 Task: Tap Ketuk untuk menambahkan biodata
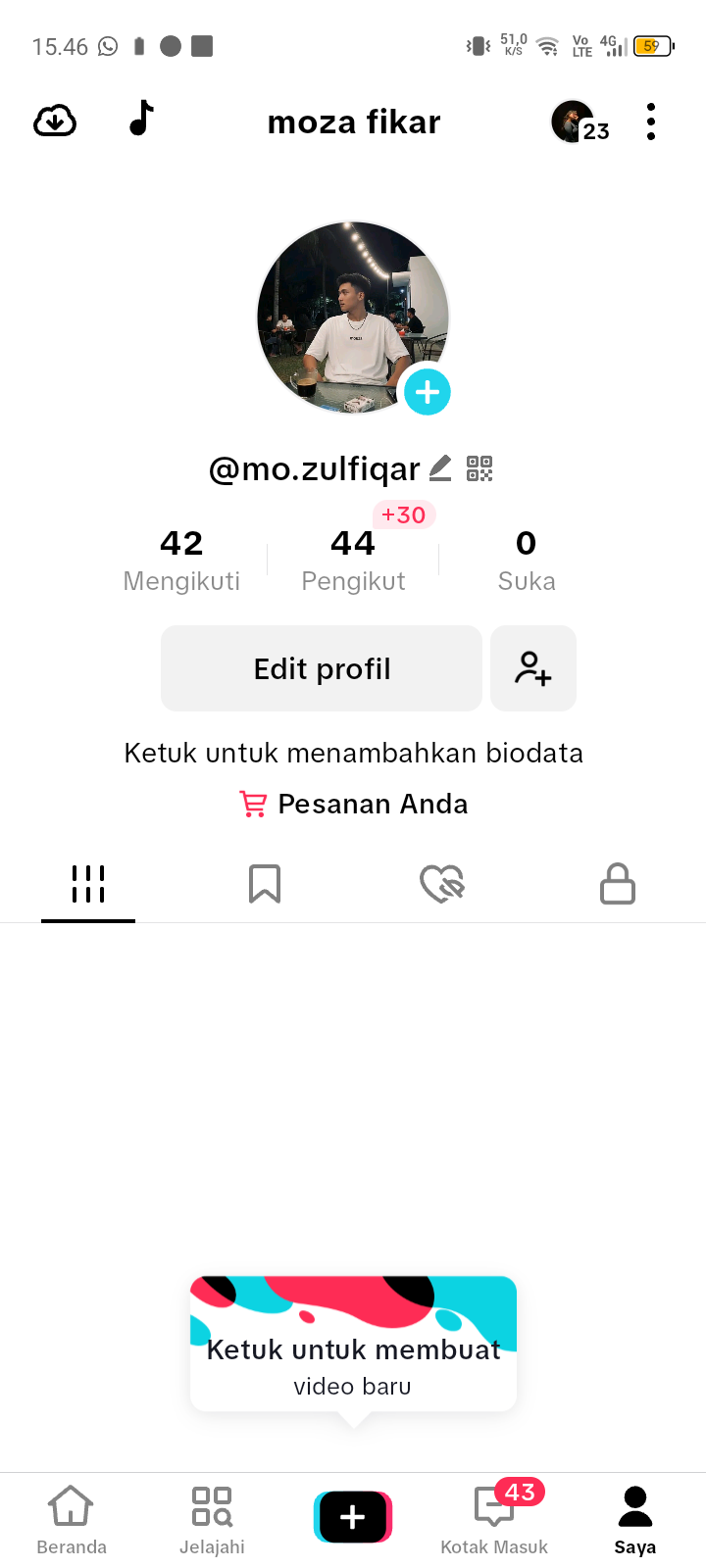[353, 753]
